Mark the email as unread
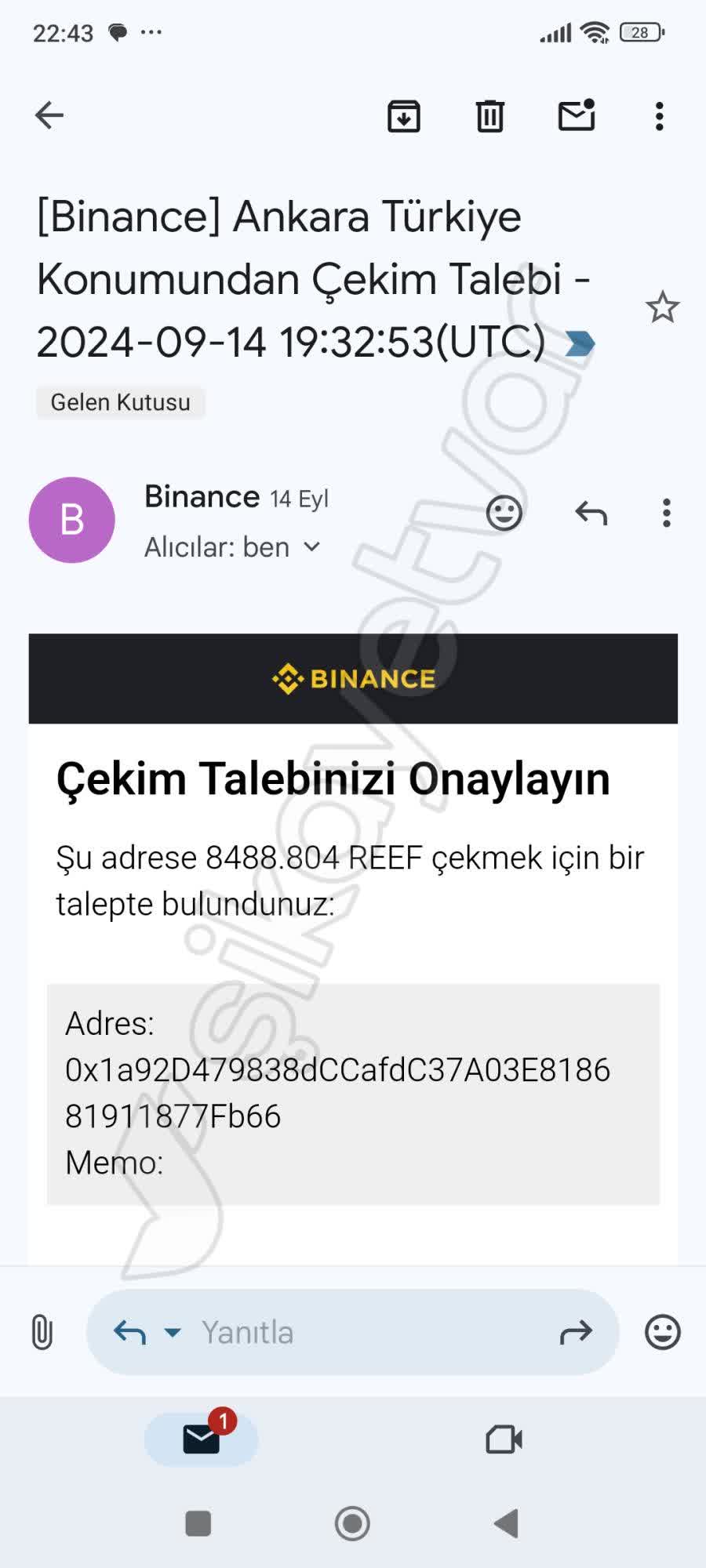Screen dimensions: 706x1568 pyautogui.click(x=577, y=114)
